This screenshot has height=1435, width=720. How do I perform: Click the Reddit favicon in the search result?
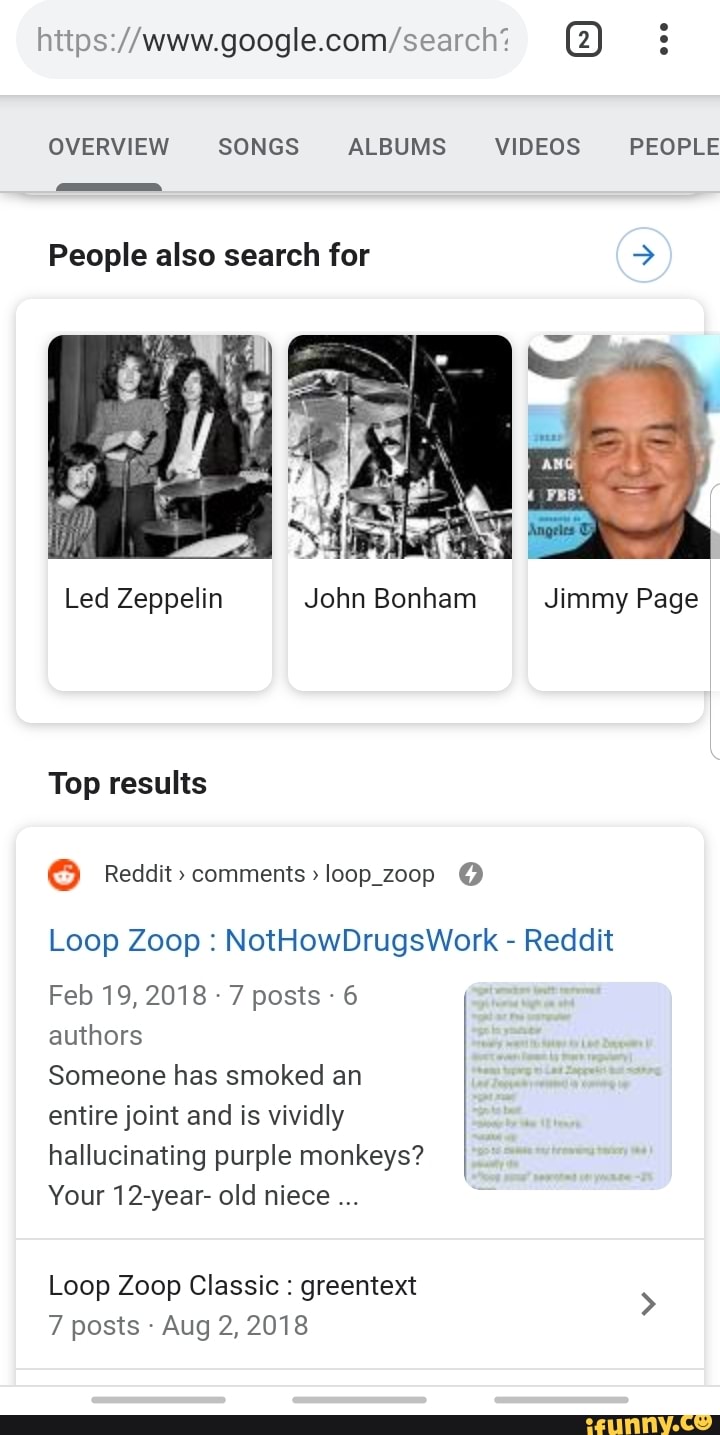coord(64,873)
